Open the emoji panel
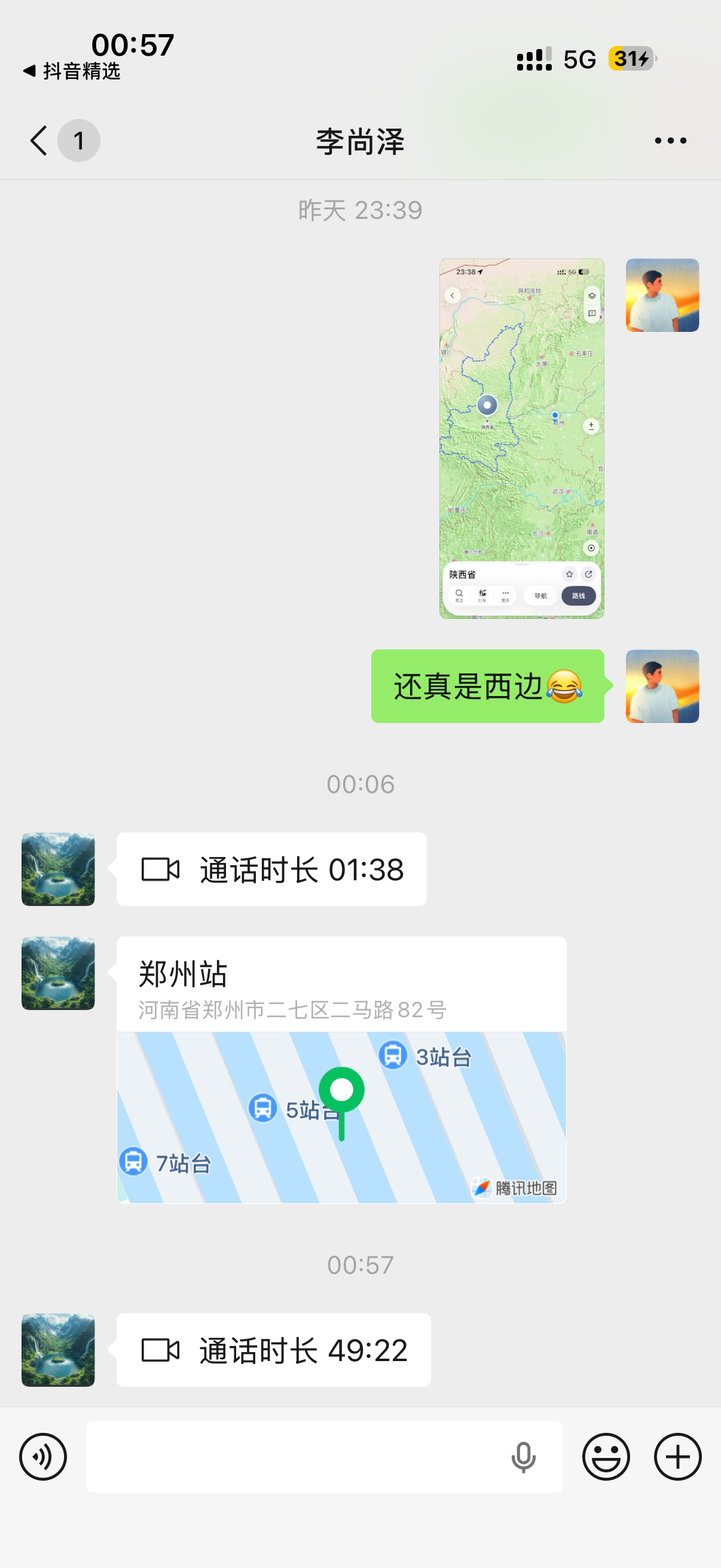Viewport: 721px width, 1568px height. [606, 1456]
